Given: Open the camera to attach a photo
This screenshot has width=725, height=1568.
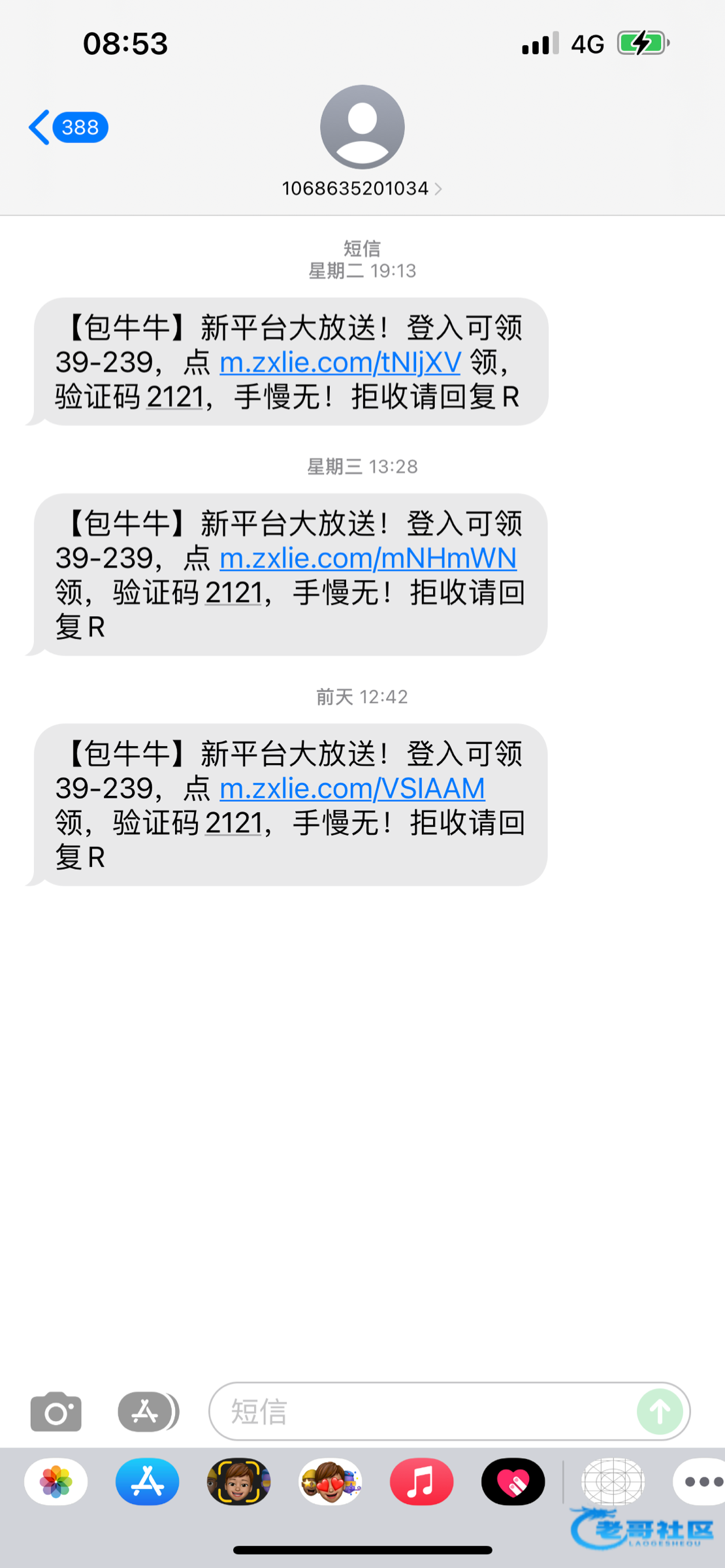Looking at the screenshot, I should 56,1413.
